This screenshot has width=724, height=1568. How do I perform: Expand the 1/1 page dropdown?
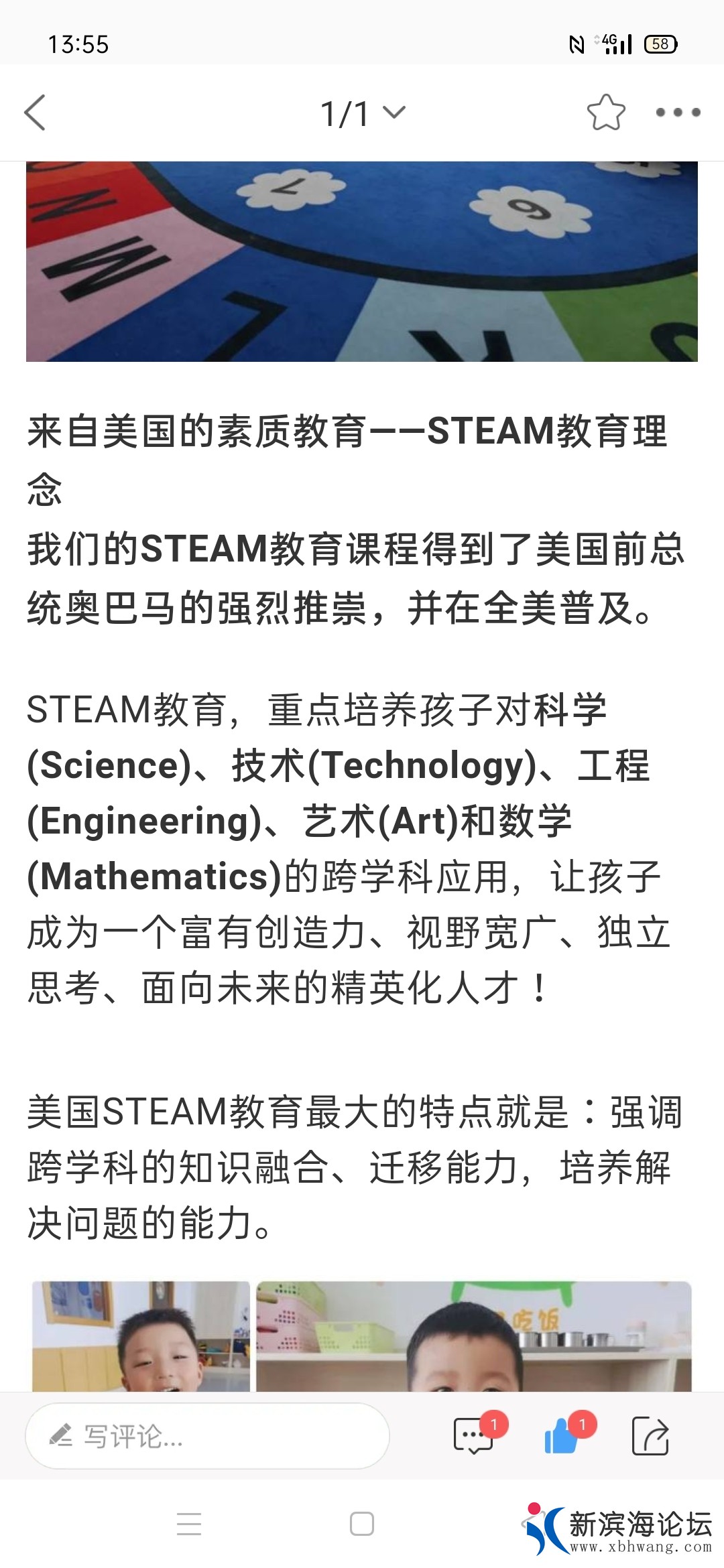pyautogui.click(x=363, y=113)
